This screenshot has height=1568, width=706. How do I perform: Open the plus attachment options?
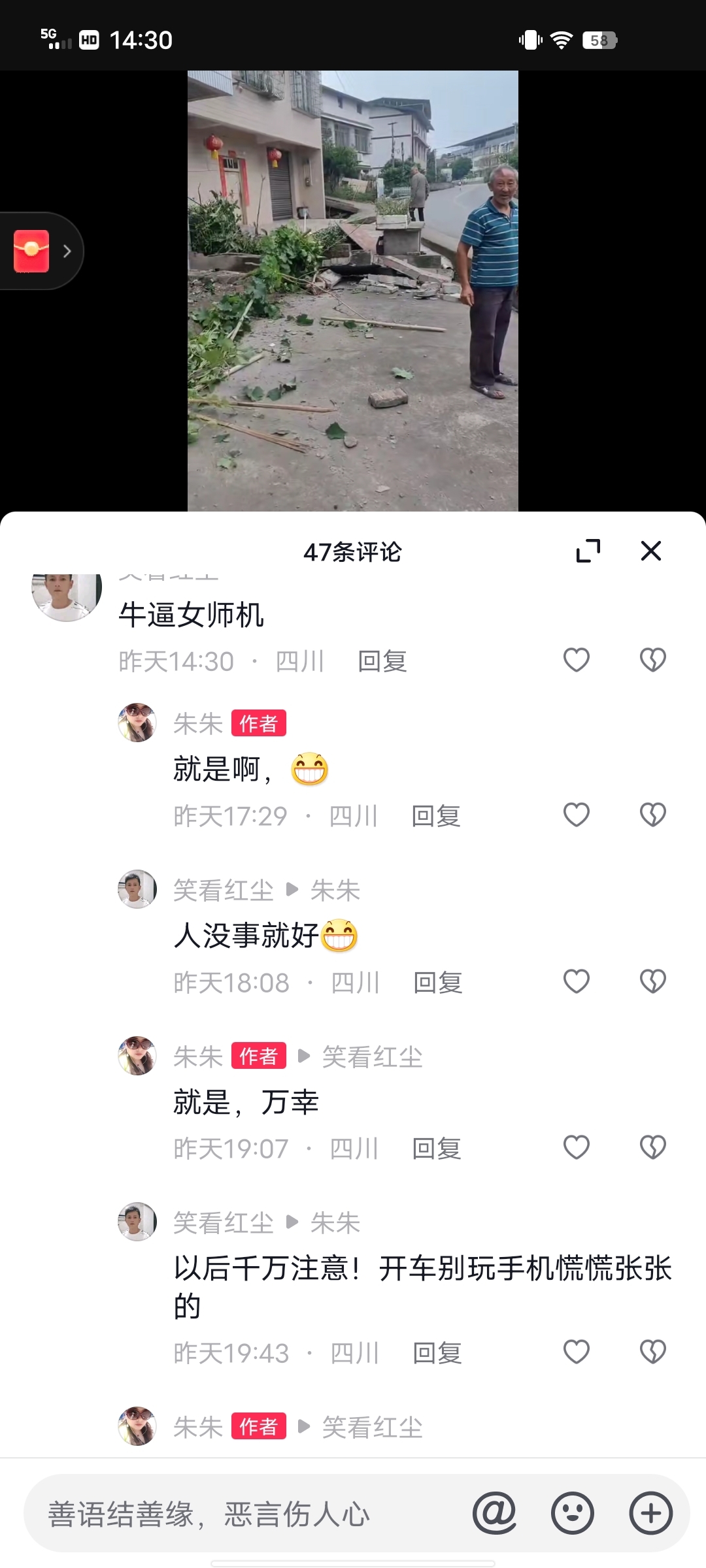pyautogui.click(x=650, y=1512)
